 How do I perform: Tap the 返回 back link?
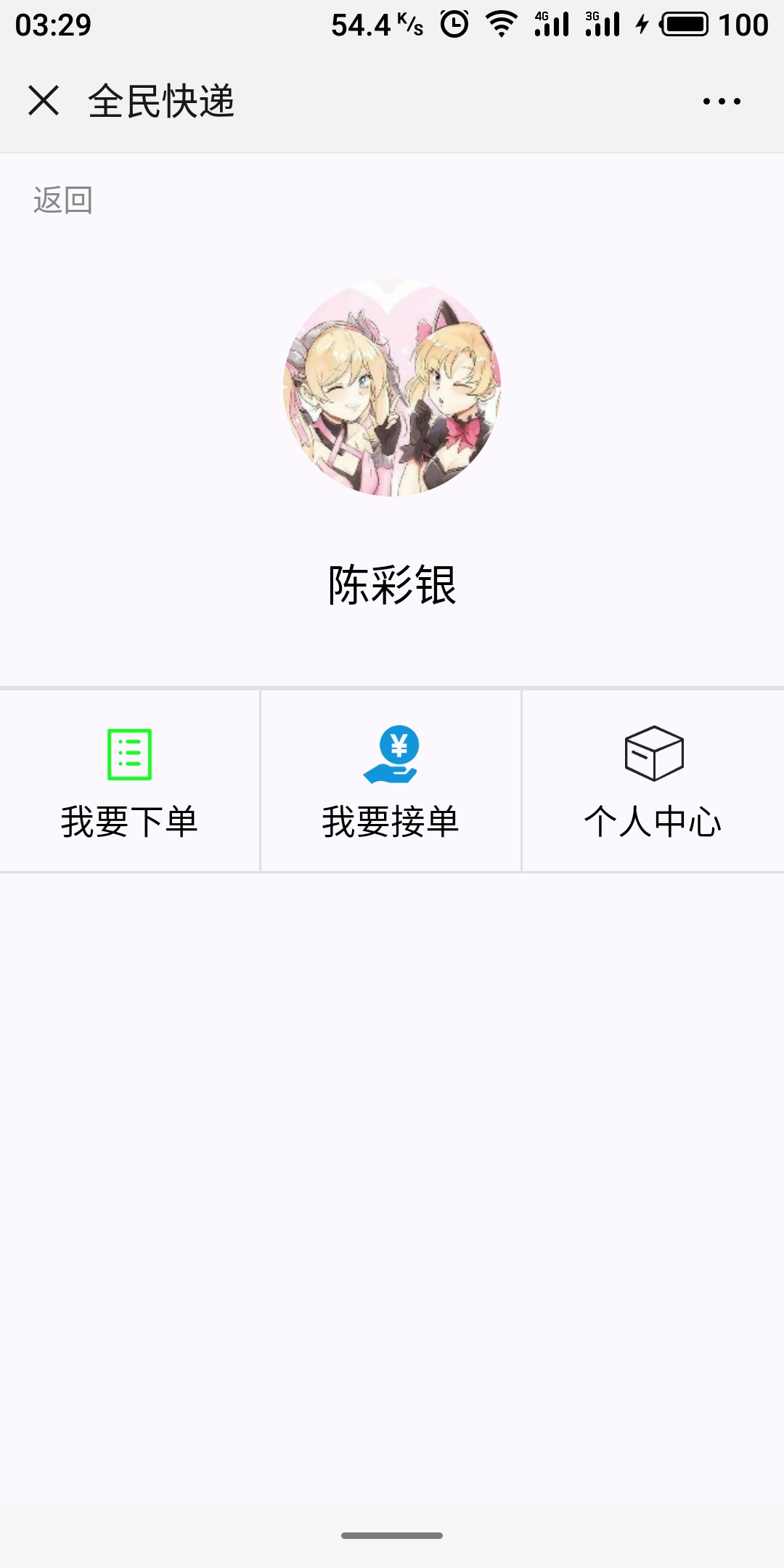point(63,200)
